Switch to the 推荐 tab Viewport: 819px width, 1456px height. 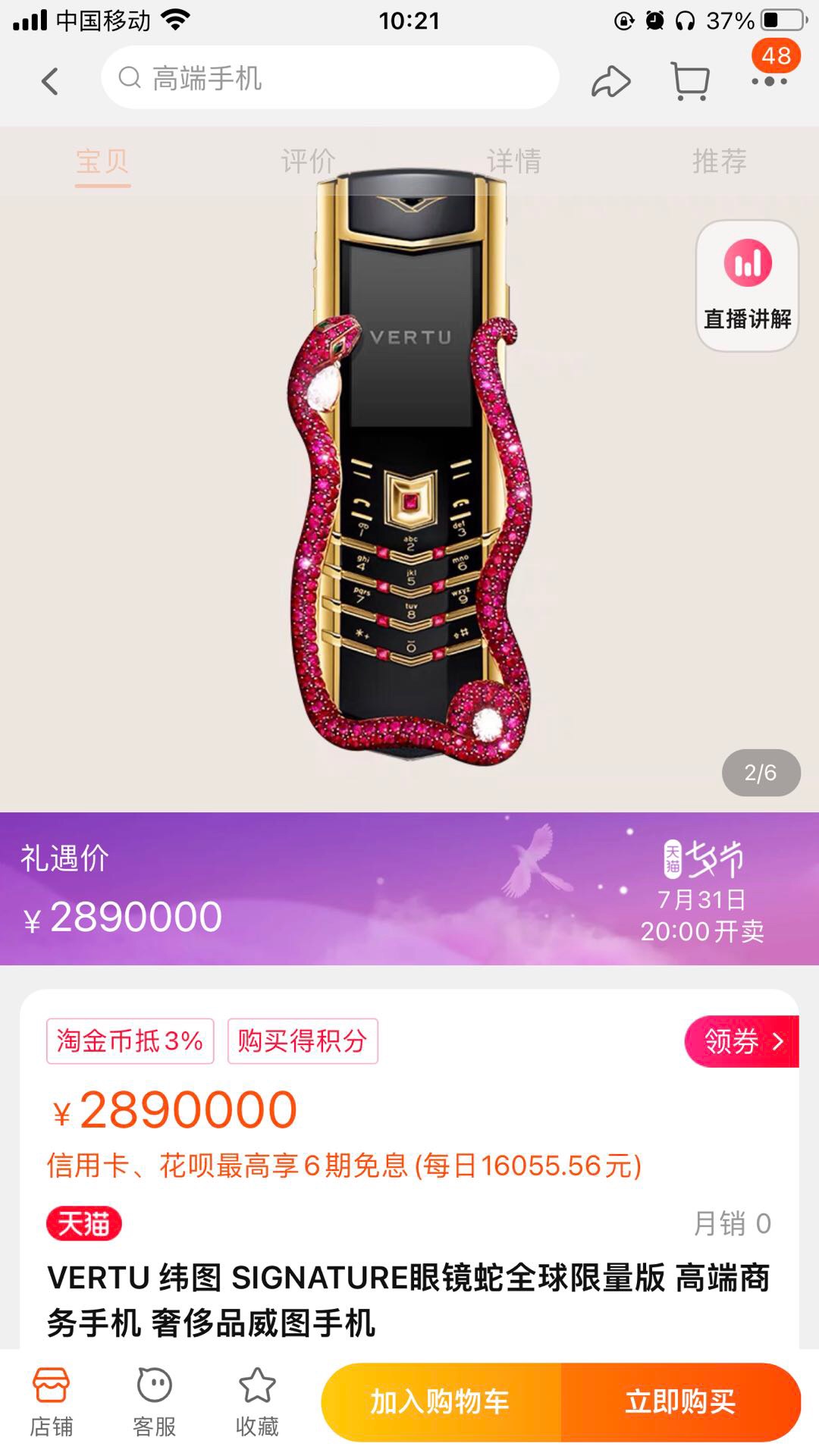[x=719, y=161]
